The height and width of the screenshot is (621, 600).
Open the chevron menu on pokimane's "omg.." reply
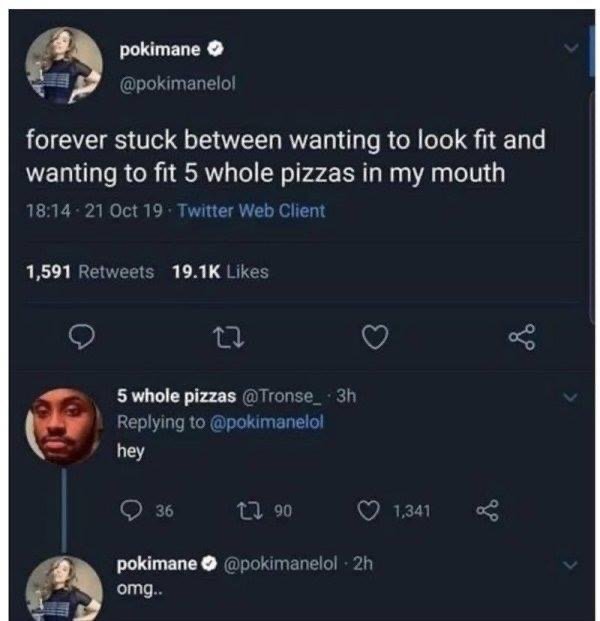point(569,566)
